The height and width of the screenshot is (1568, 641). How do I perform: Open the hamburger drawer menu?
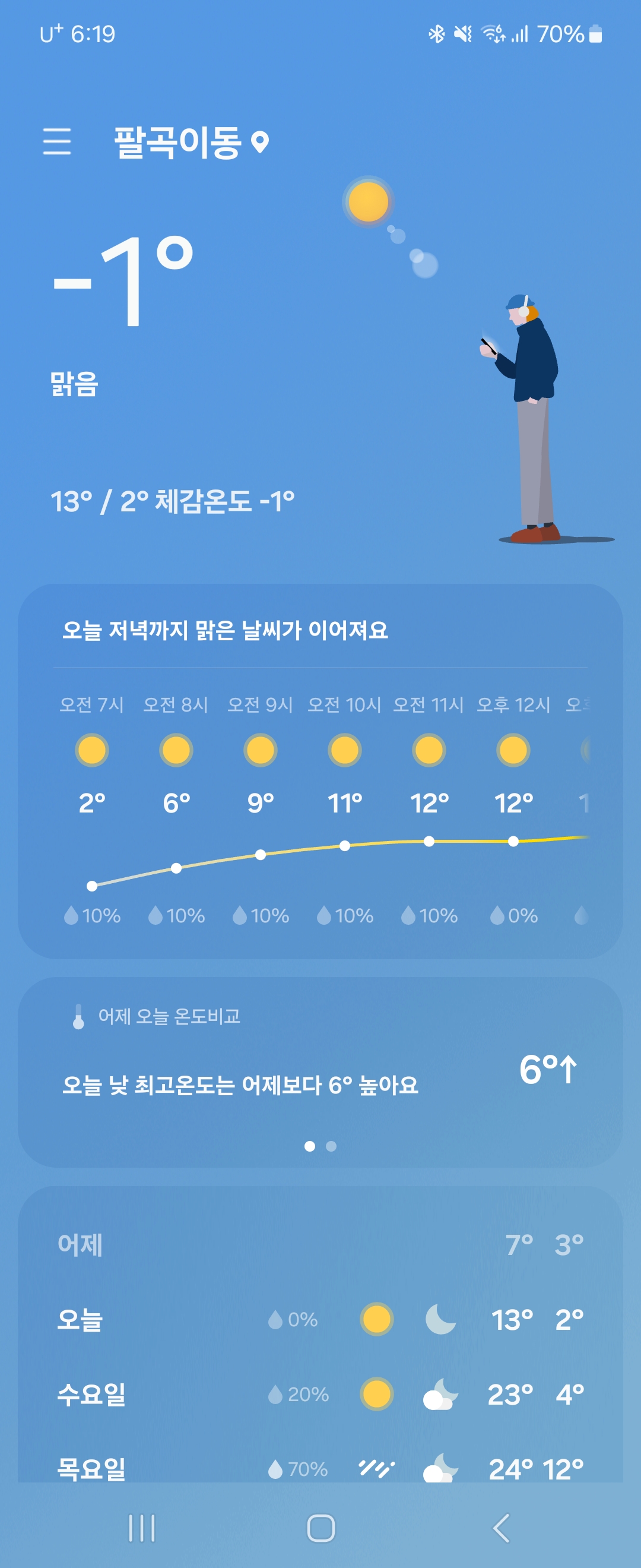click(x=57, y=141)
